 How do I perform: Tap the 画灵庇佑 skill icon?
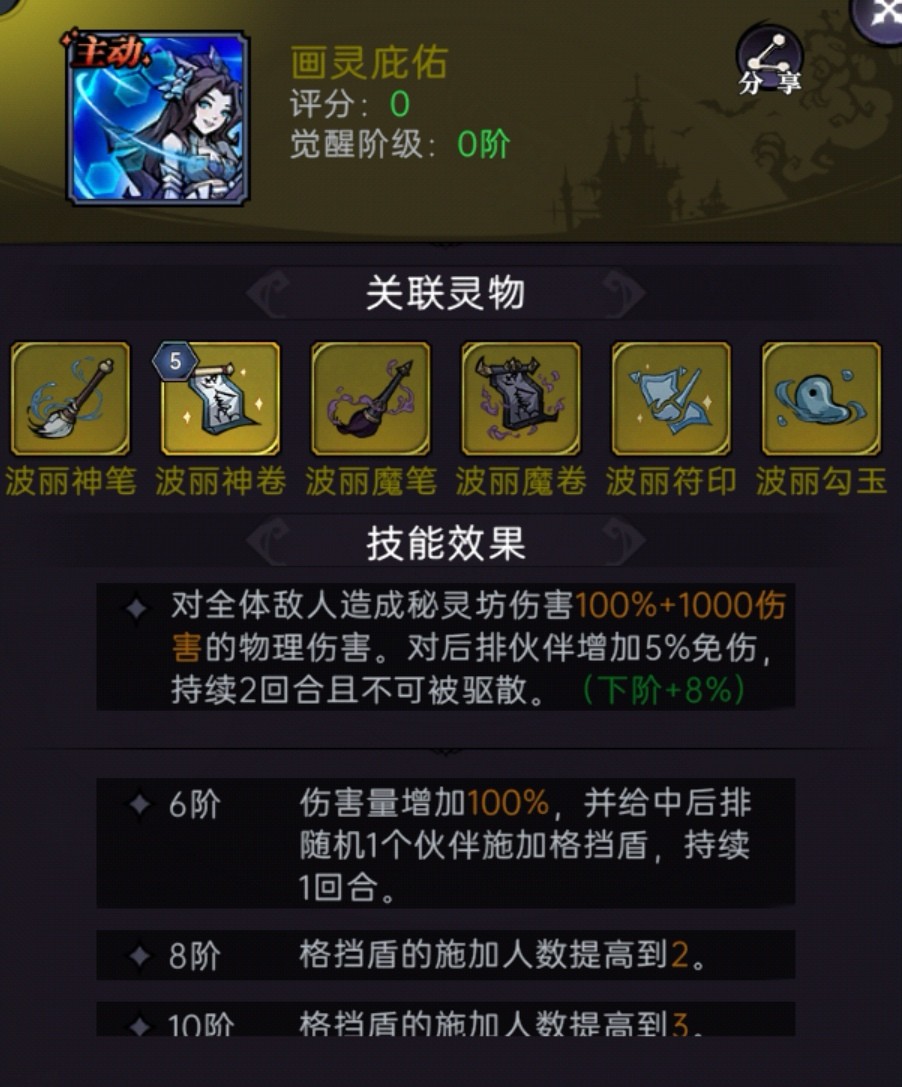(x=158, y=117)
